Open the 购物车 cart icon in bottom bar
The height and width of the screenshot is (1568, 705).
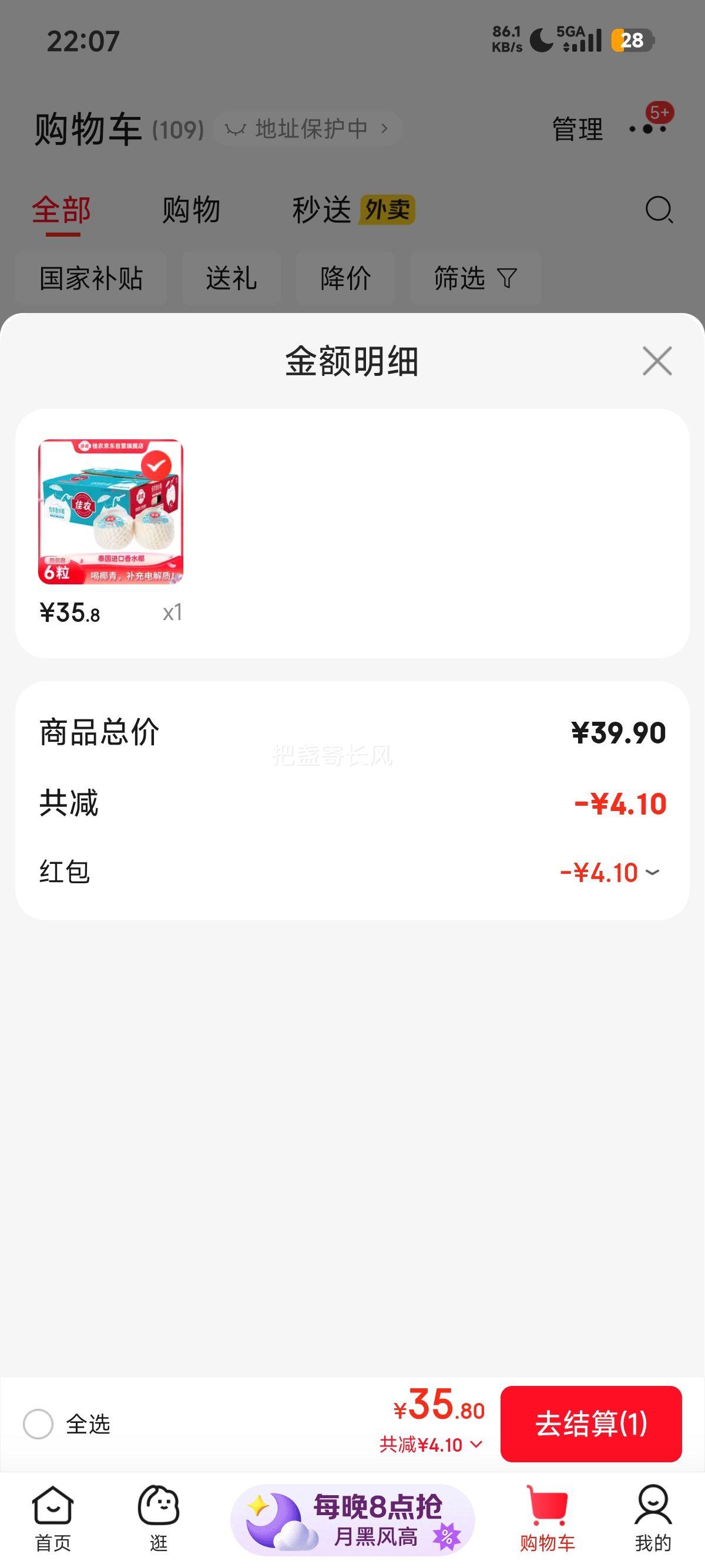[546, 1513]
